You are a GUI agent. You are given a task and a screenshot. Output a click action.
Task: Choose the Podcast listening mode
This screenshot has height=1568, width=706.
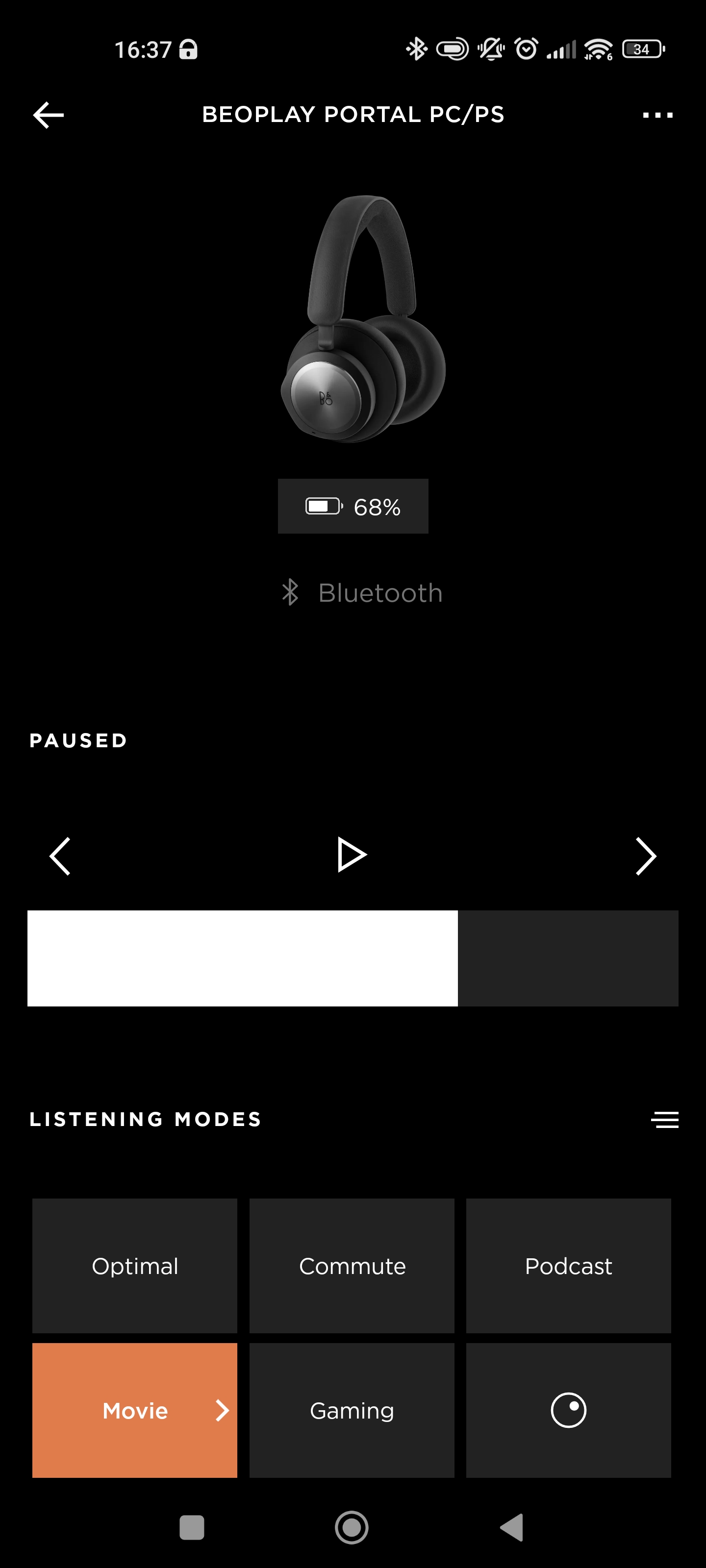tap(568, 1266)
